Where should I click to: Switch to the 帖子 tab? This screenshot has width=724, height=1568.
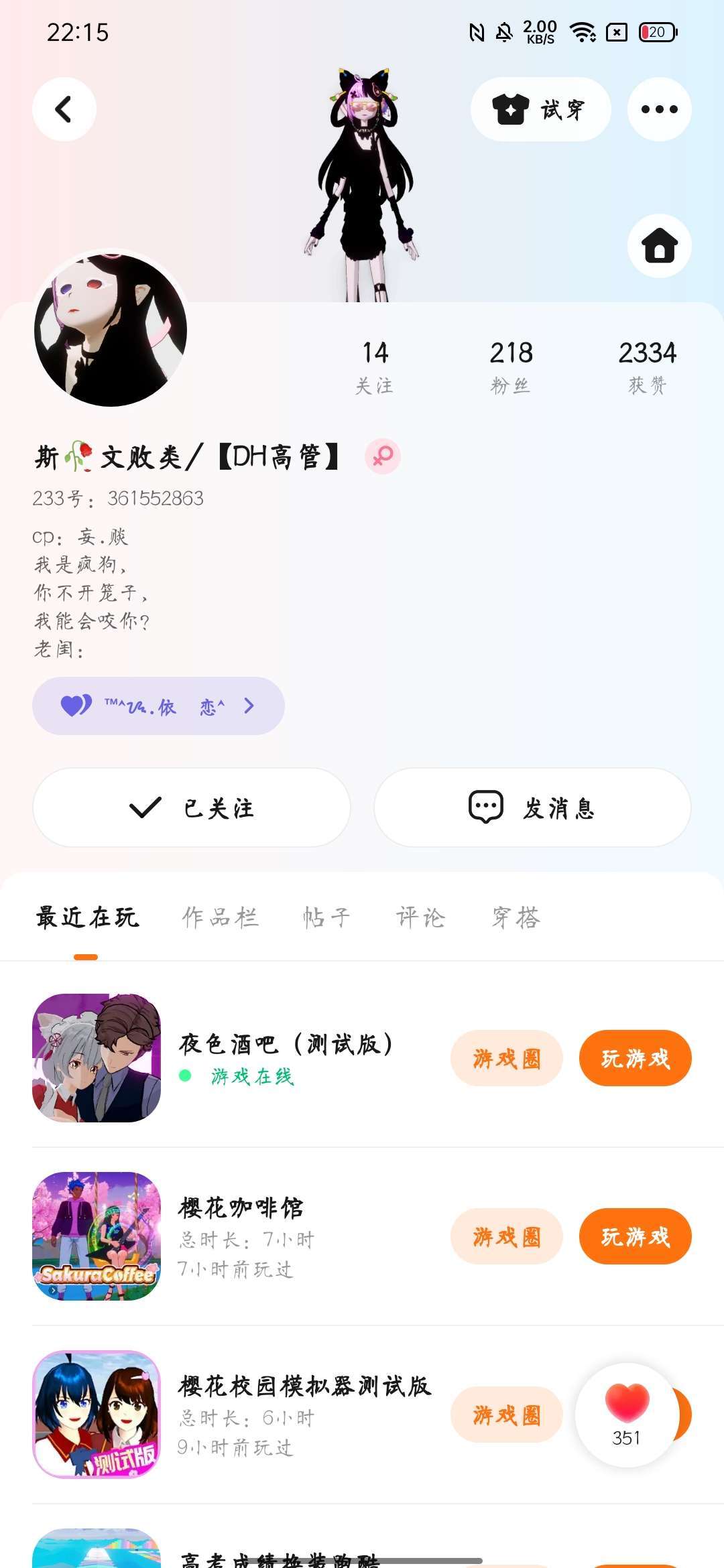[x=326, y=917]
